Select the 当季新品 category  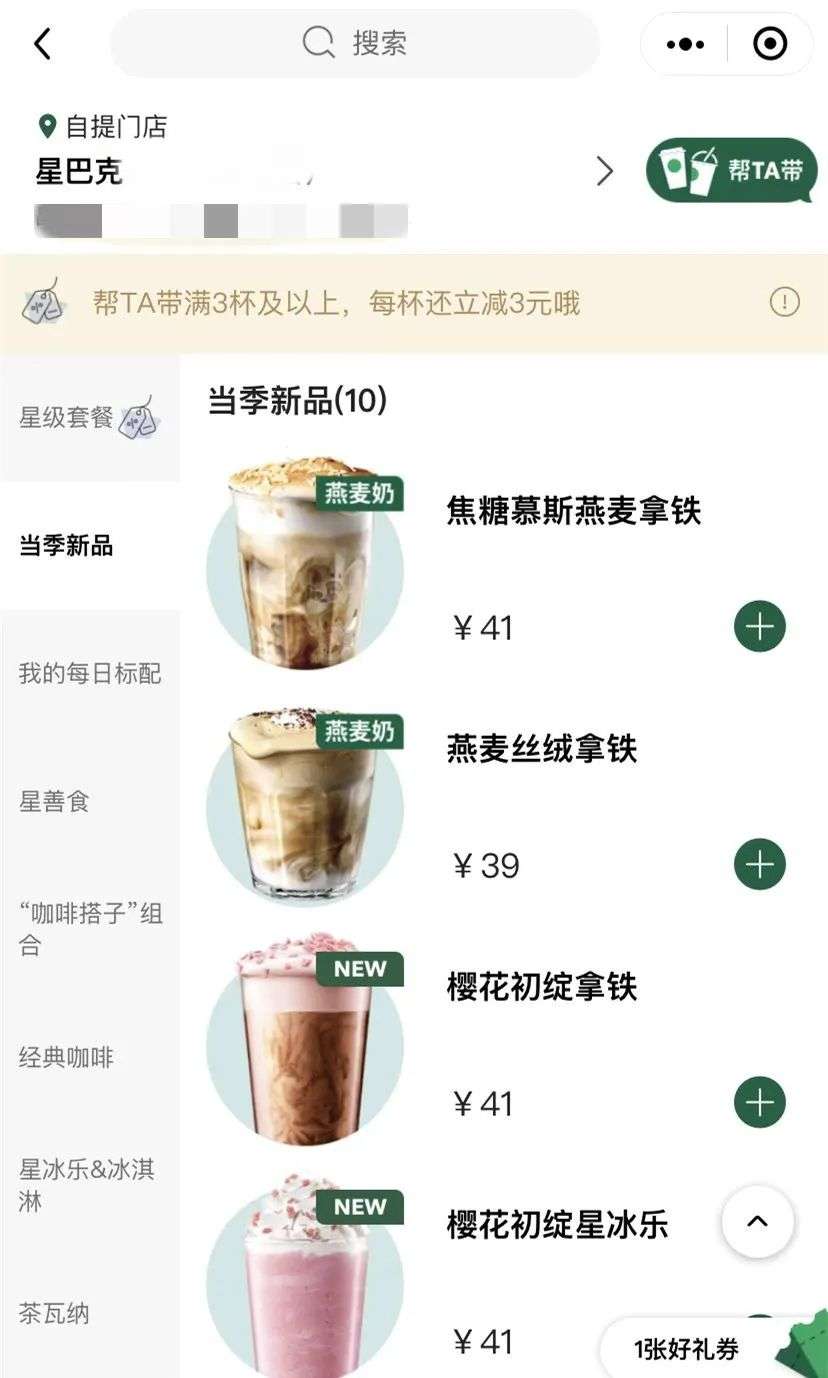coord(66,546)
